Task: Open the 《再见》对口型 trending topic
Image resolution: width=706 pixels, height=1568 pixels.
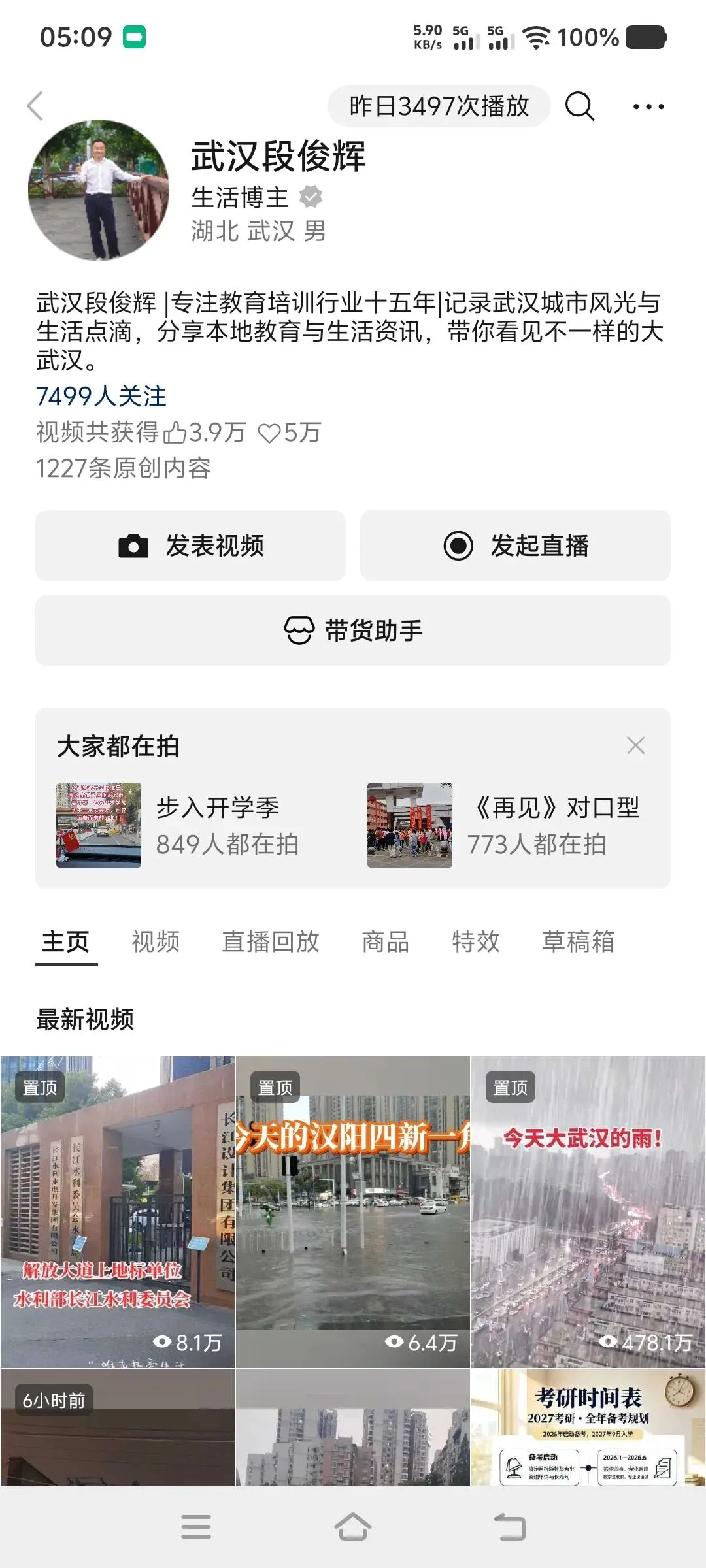Action: pyautogui.click(x=503, y=825)
